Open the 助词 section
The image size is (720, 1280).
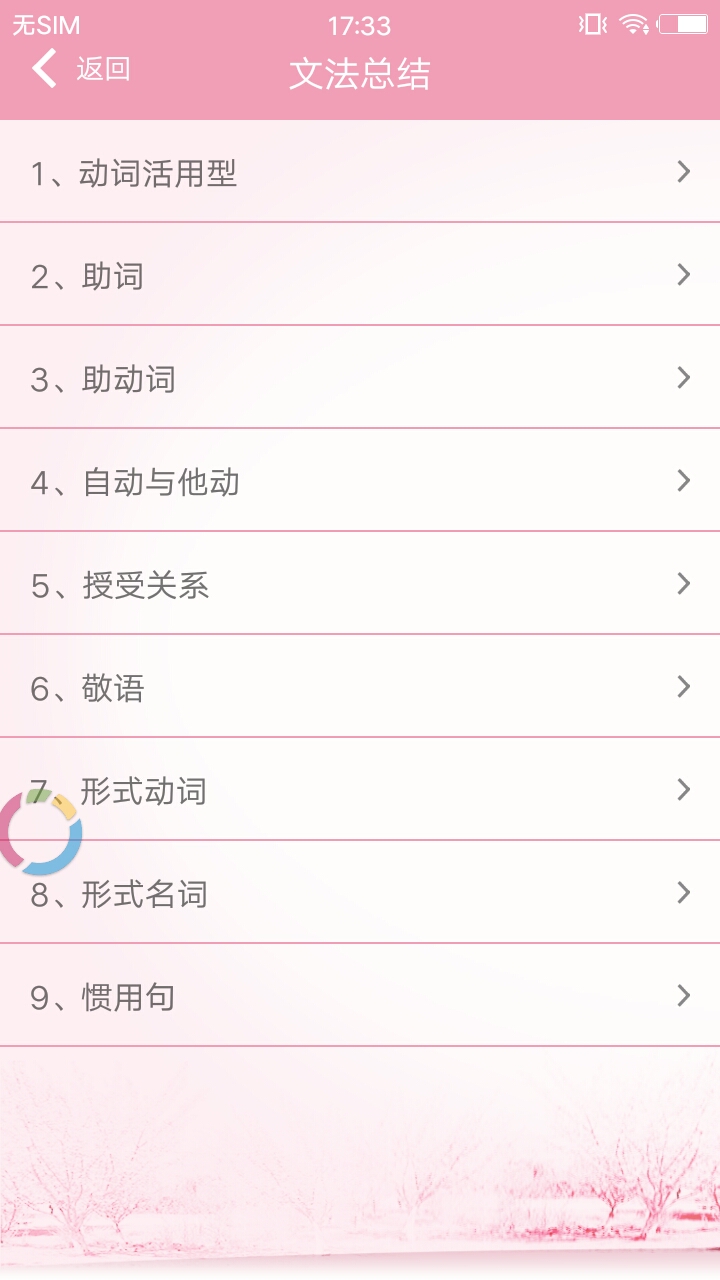pos(360,276)
